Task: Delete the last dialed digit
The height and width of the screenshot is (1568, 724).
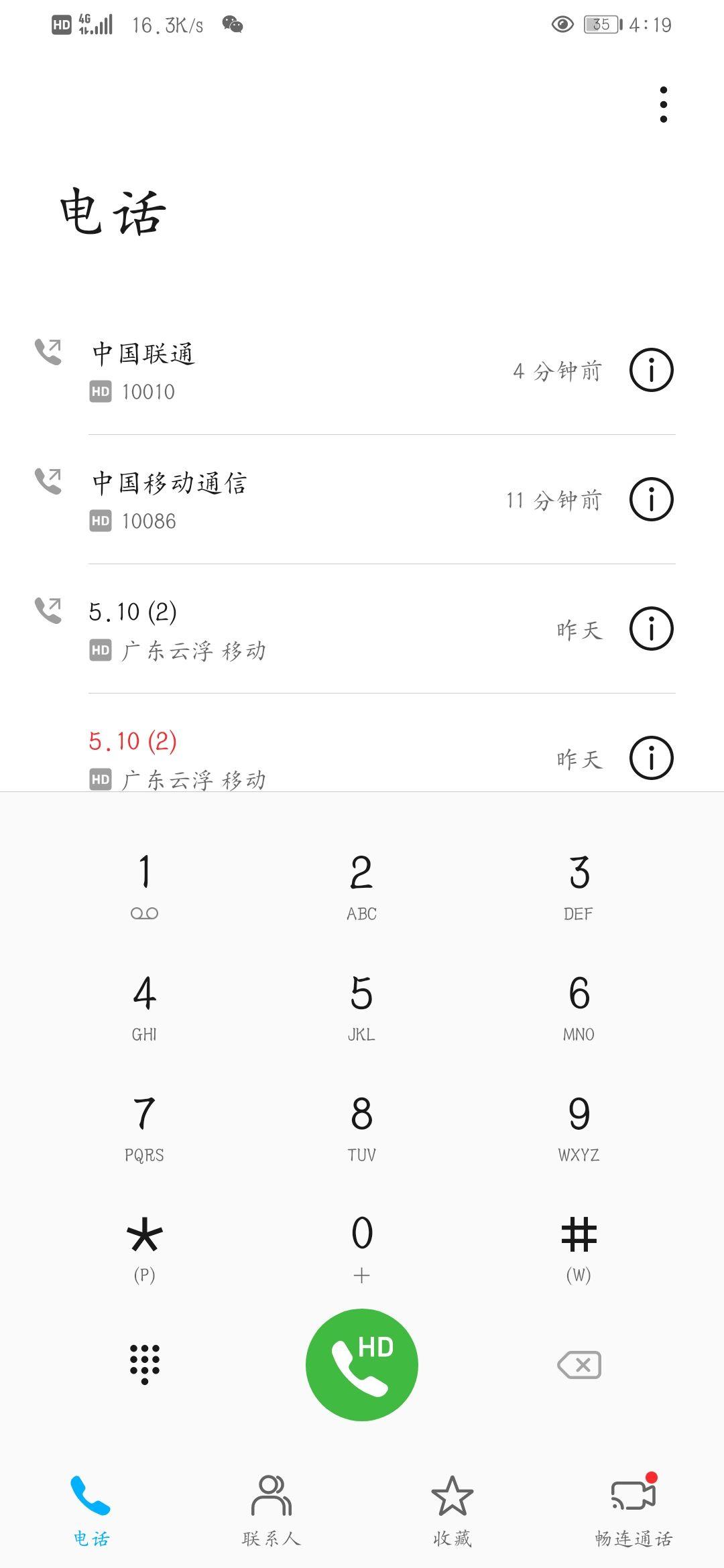Action: click(579, 1364)
